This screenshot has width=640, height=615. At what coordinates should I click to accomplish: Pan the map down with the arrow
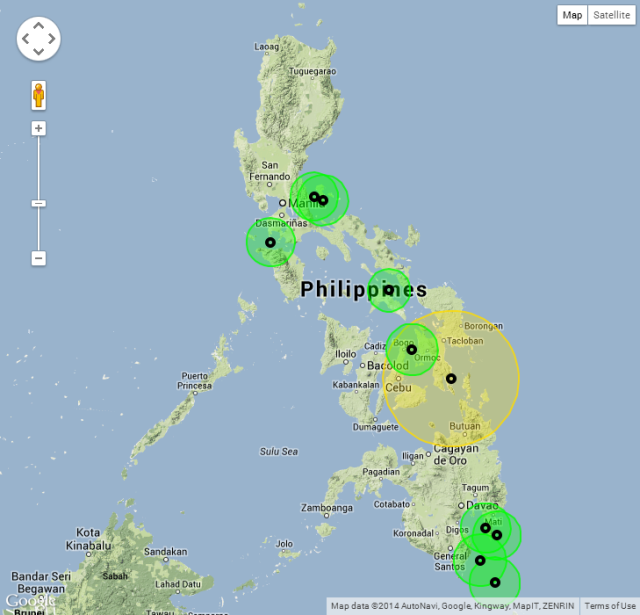click(39, 51)
